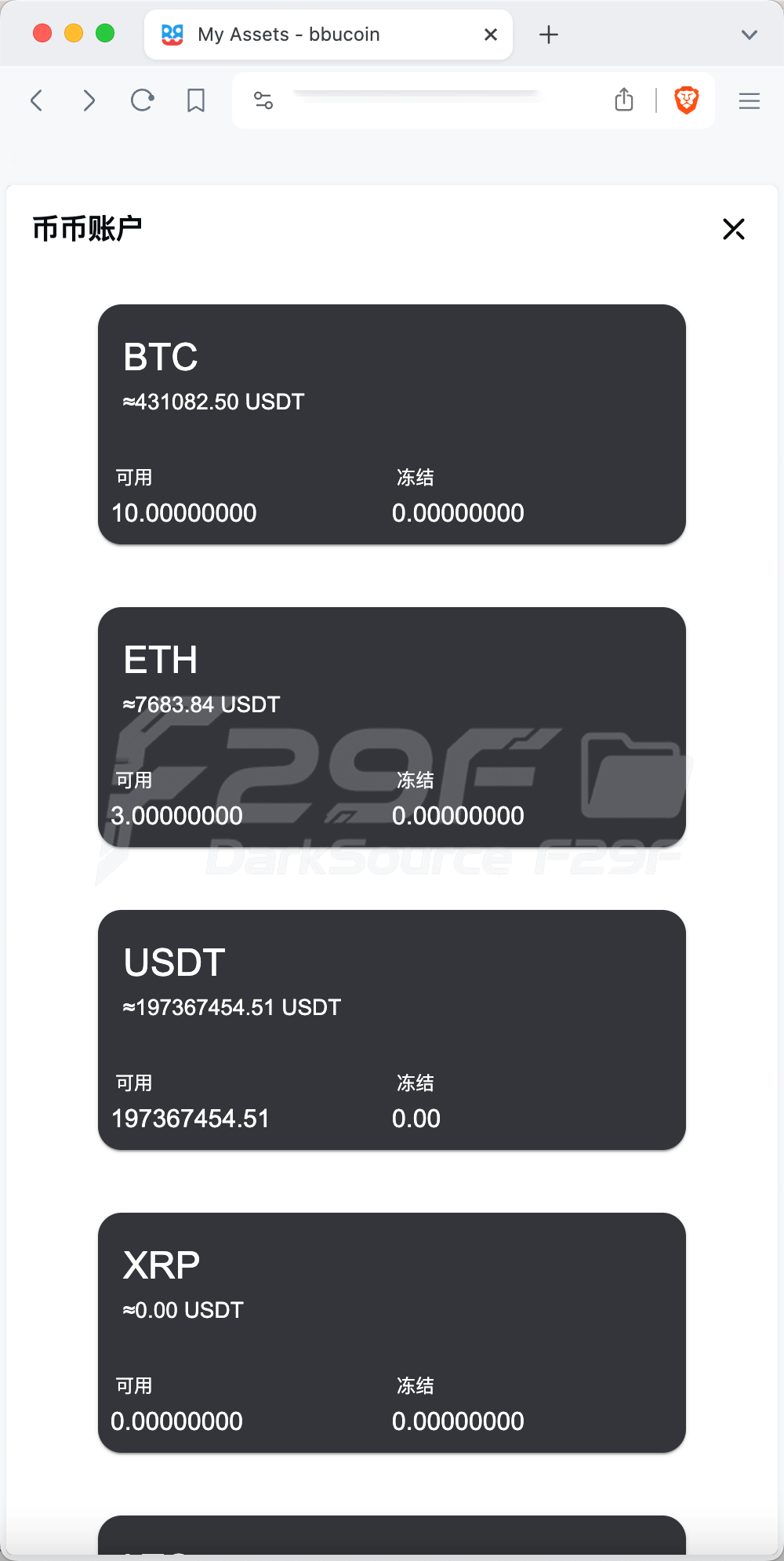Open the site settings icon in address bar
The image size is (784, 1561).
tap(263, 100)
